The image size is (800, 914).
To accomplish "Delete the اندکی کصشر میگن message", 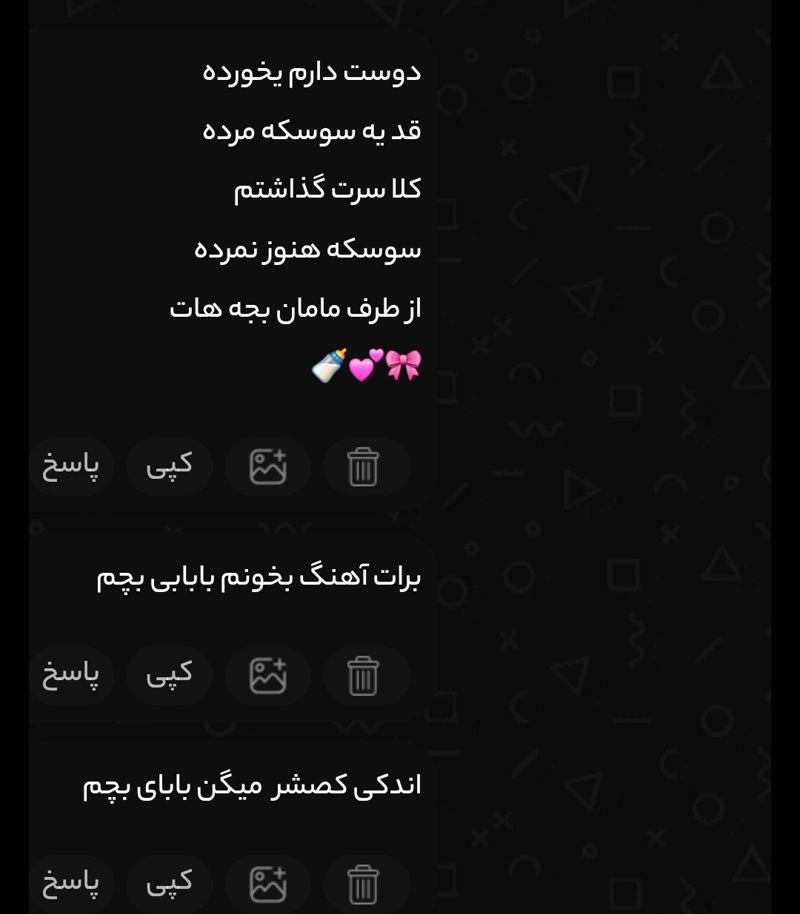I will click(363, 884).
